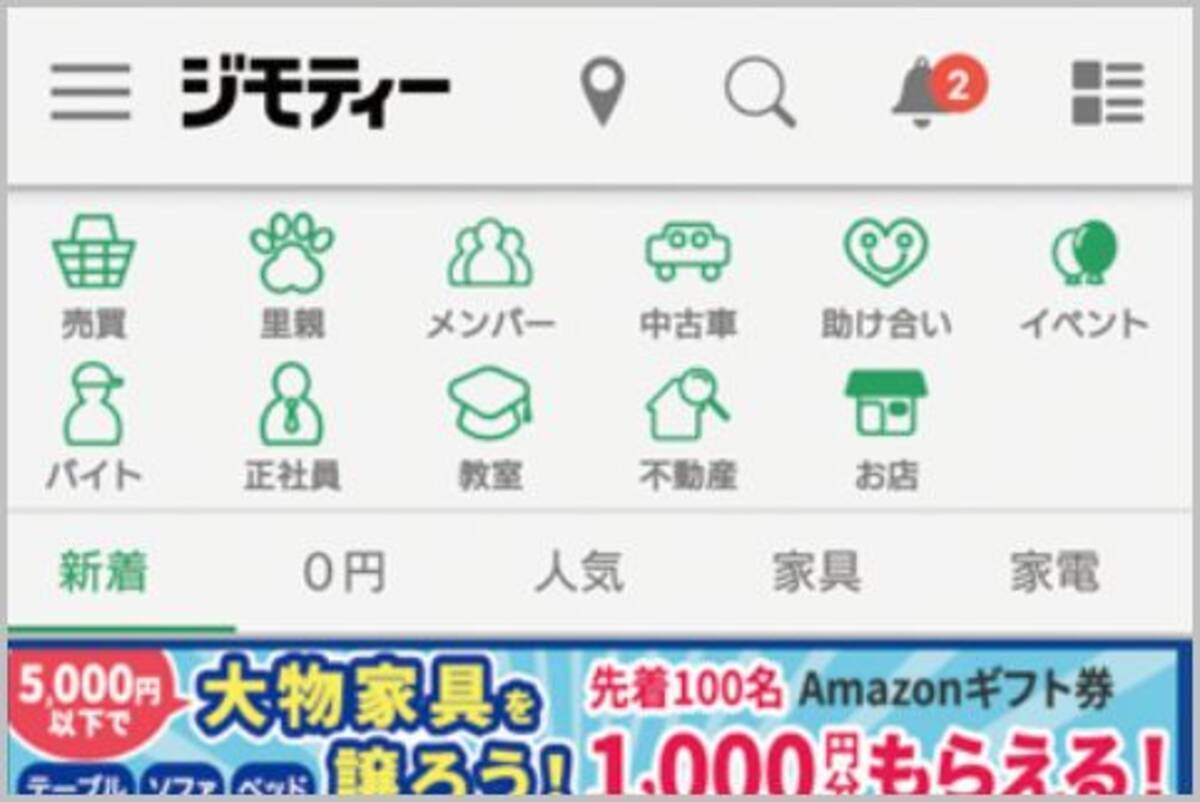
Task: Switch the list layout view icon
Action: click(x=1107, y=93)
